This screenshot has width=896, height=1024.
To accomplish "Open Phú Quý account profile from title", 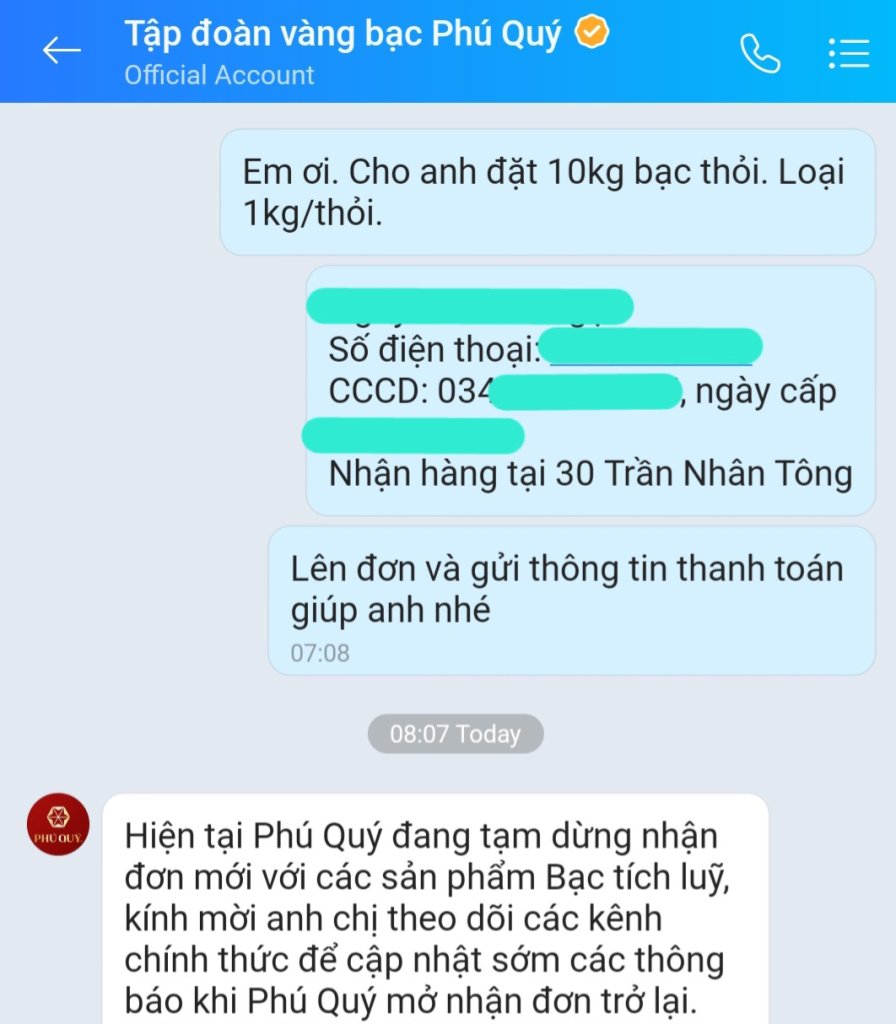I will 342,35.
